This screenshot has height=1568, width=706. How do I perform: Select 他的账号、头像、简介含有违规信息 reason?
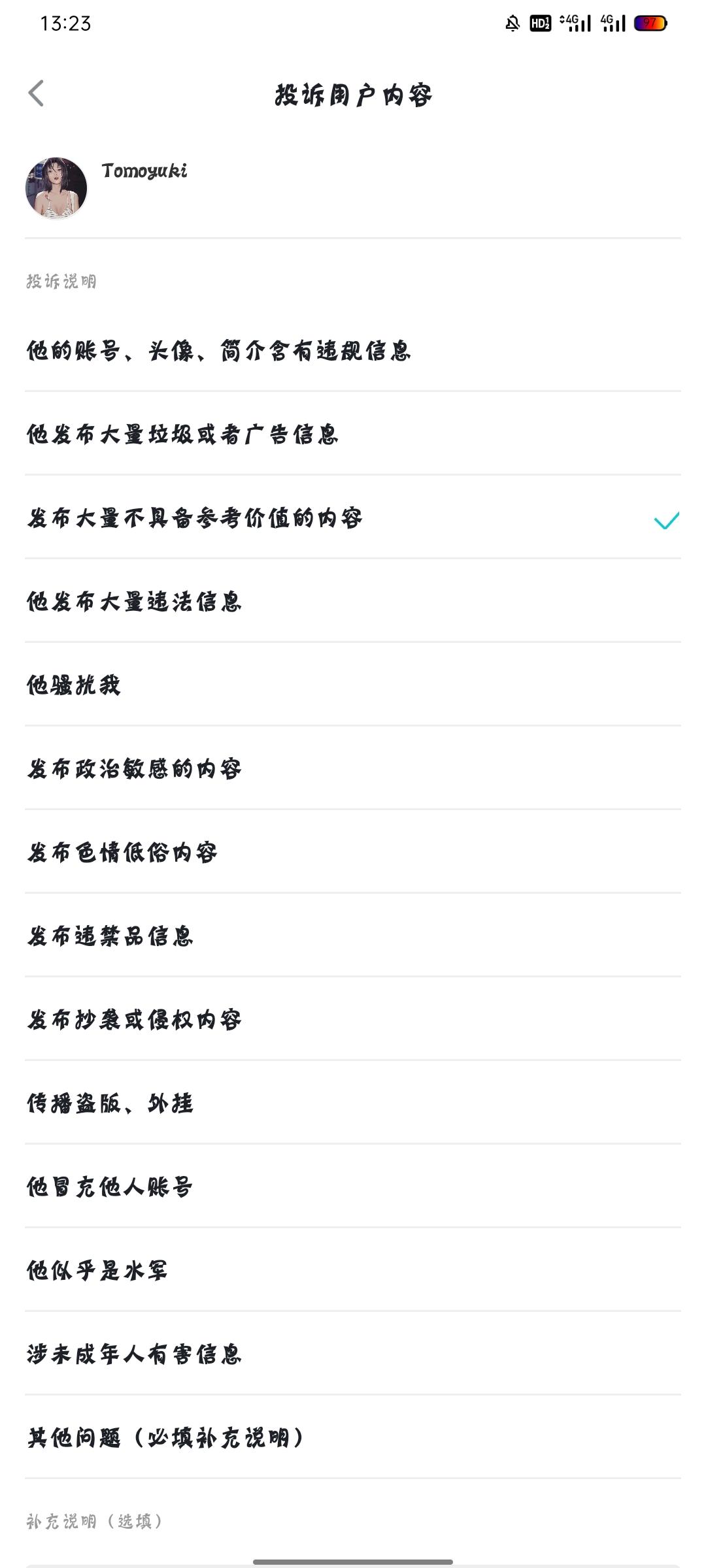tap(353, 351)
